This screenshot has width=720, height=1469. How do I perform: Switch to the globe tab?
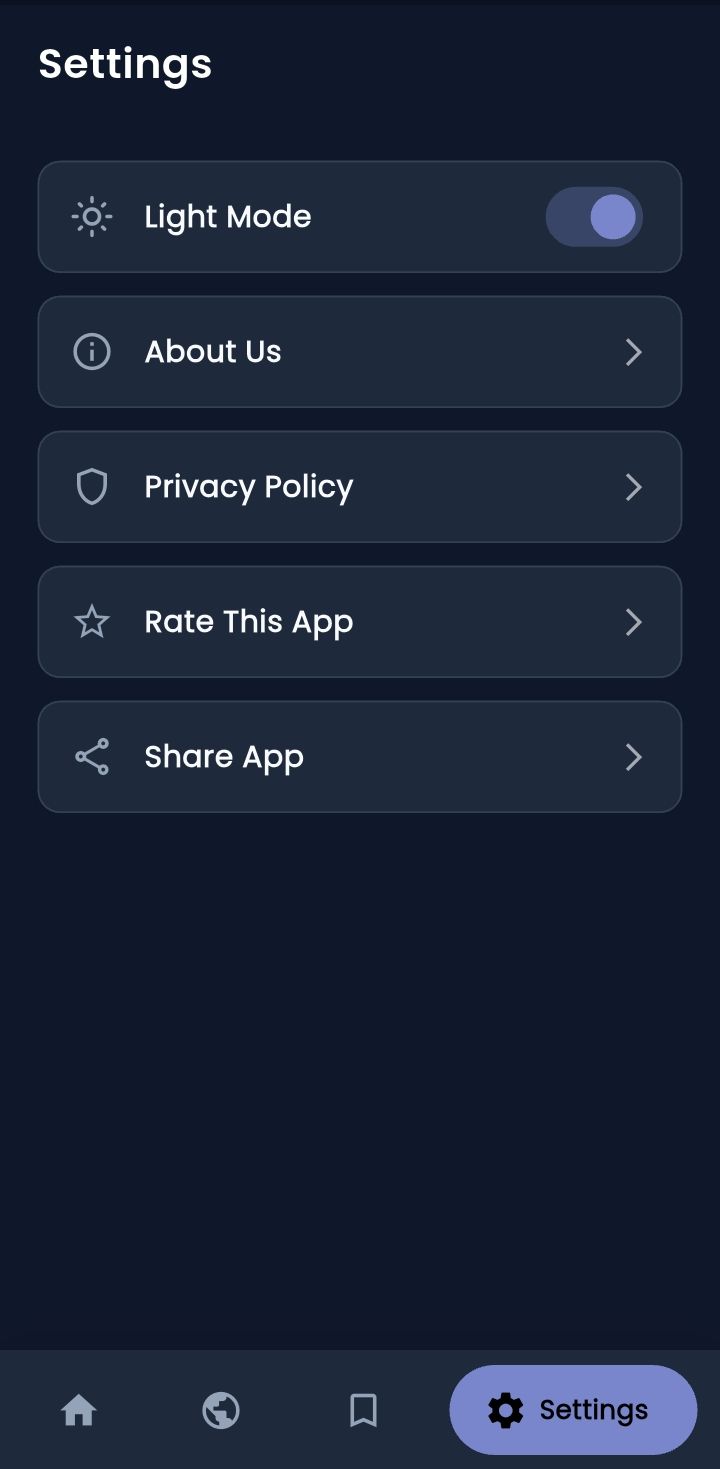221,1410
